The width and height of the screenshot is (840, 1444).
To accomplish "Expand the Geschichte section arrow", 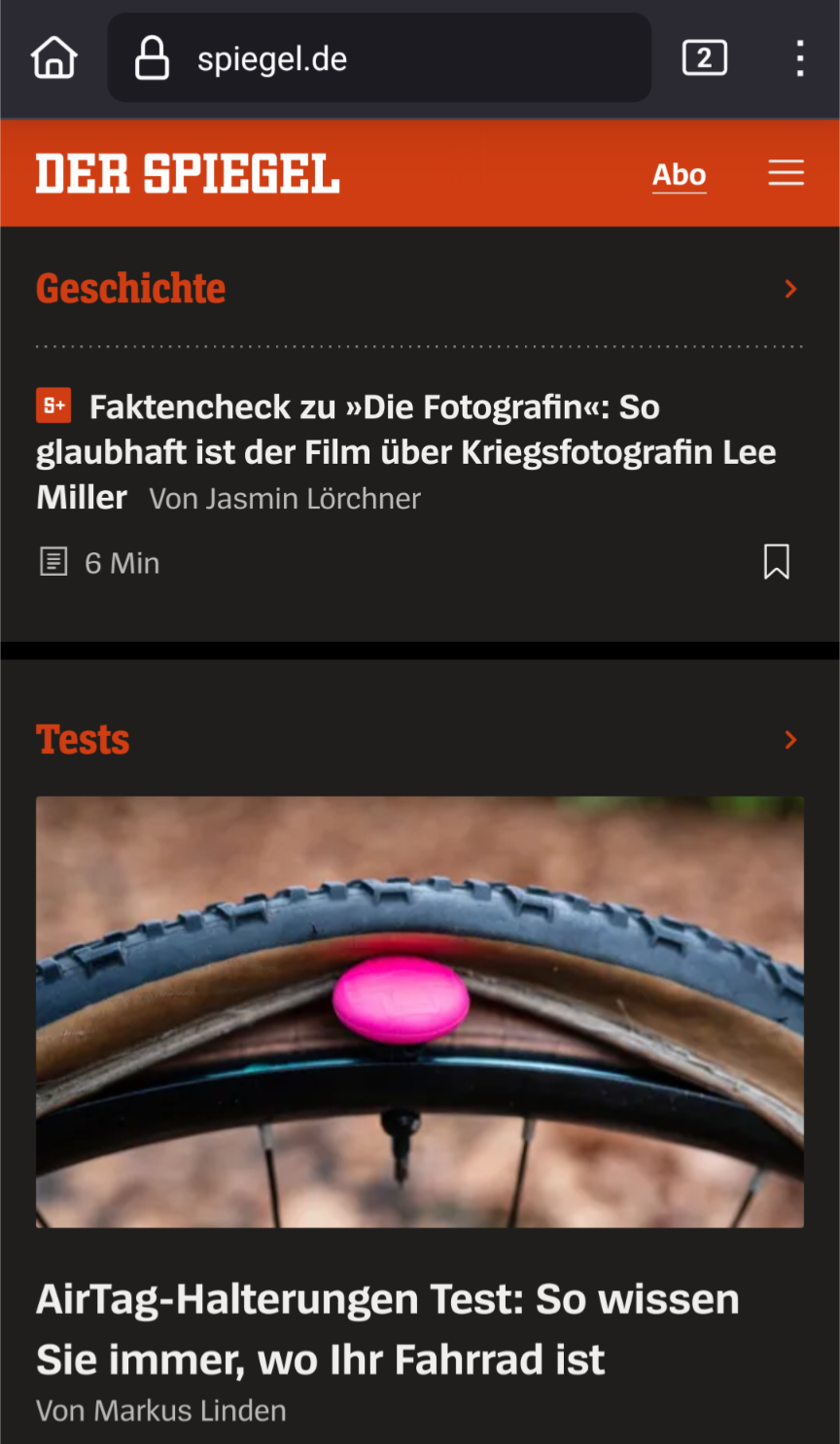I will (x=790, y=289).
